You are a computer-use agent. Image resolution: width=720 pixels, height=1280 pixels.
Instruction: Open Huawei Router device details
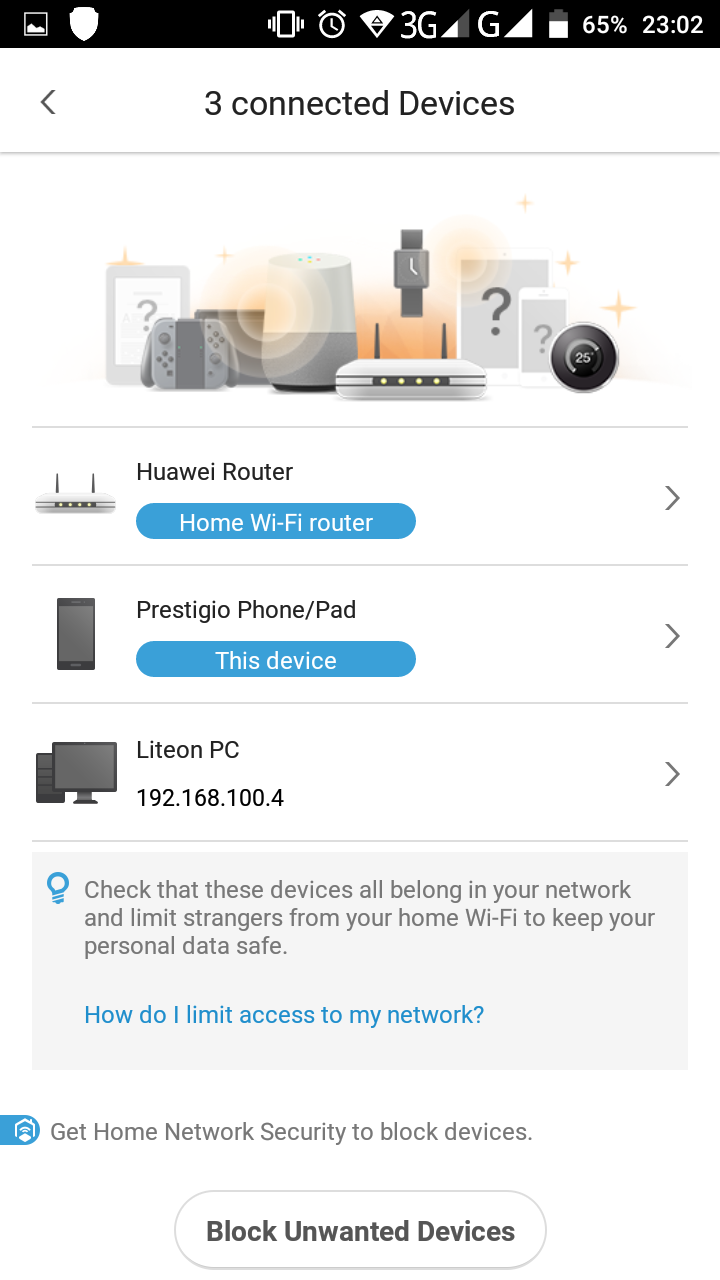pos(360,497)
